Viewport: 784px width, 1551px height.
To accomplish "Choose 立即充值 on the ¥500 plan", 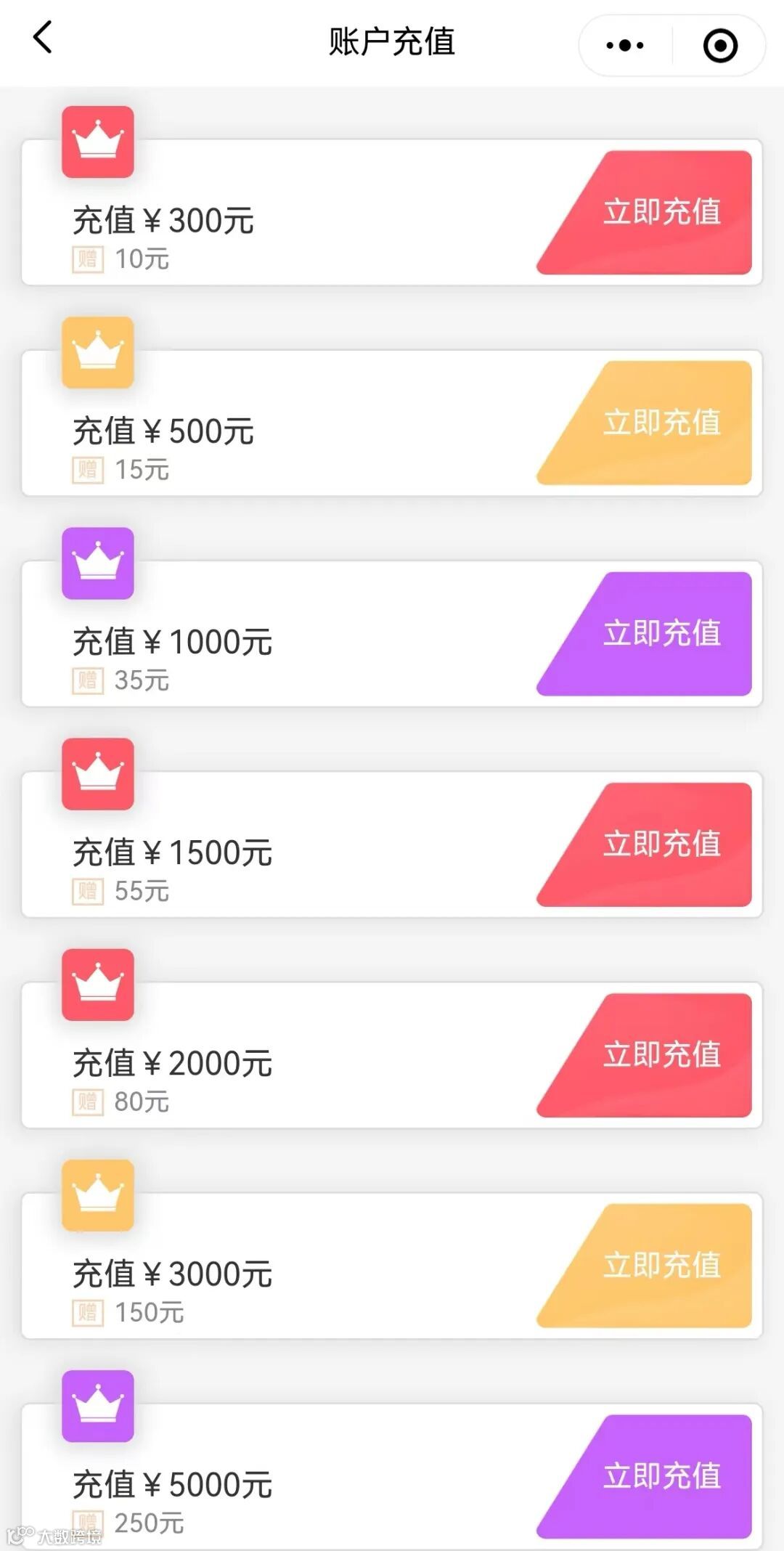I will pos(645,423).
